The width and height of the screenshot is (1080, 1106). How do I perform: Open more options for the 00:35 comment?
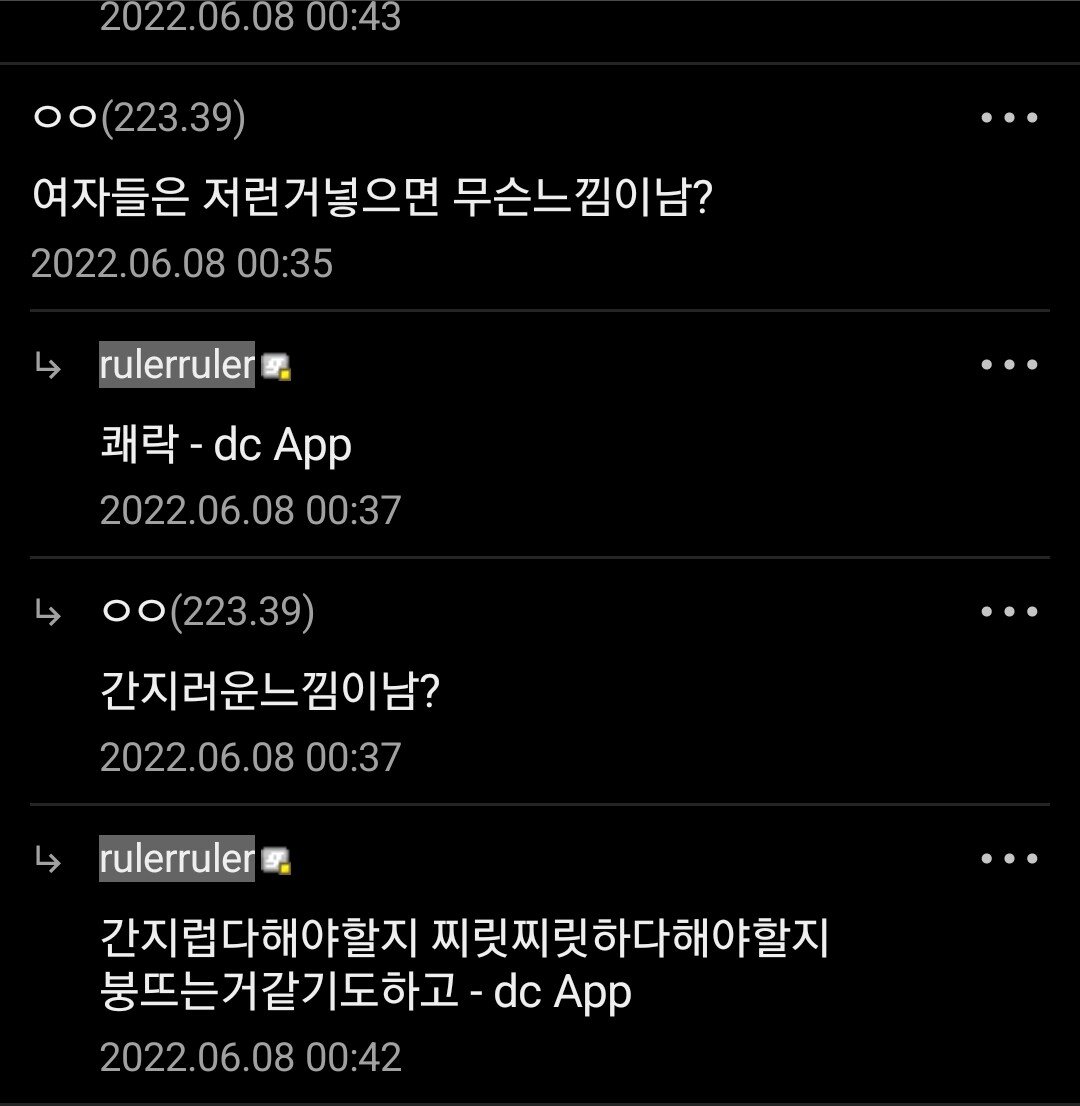pos(1009,118)
